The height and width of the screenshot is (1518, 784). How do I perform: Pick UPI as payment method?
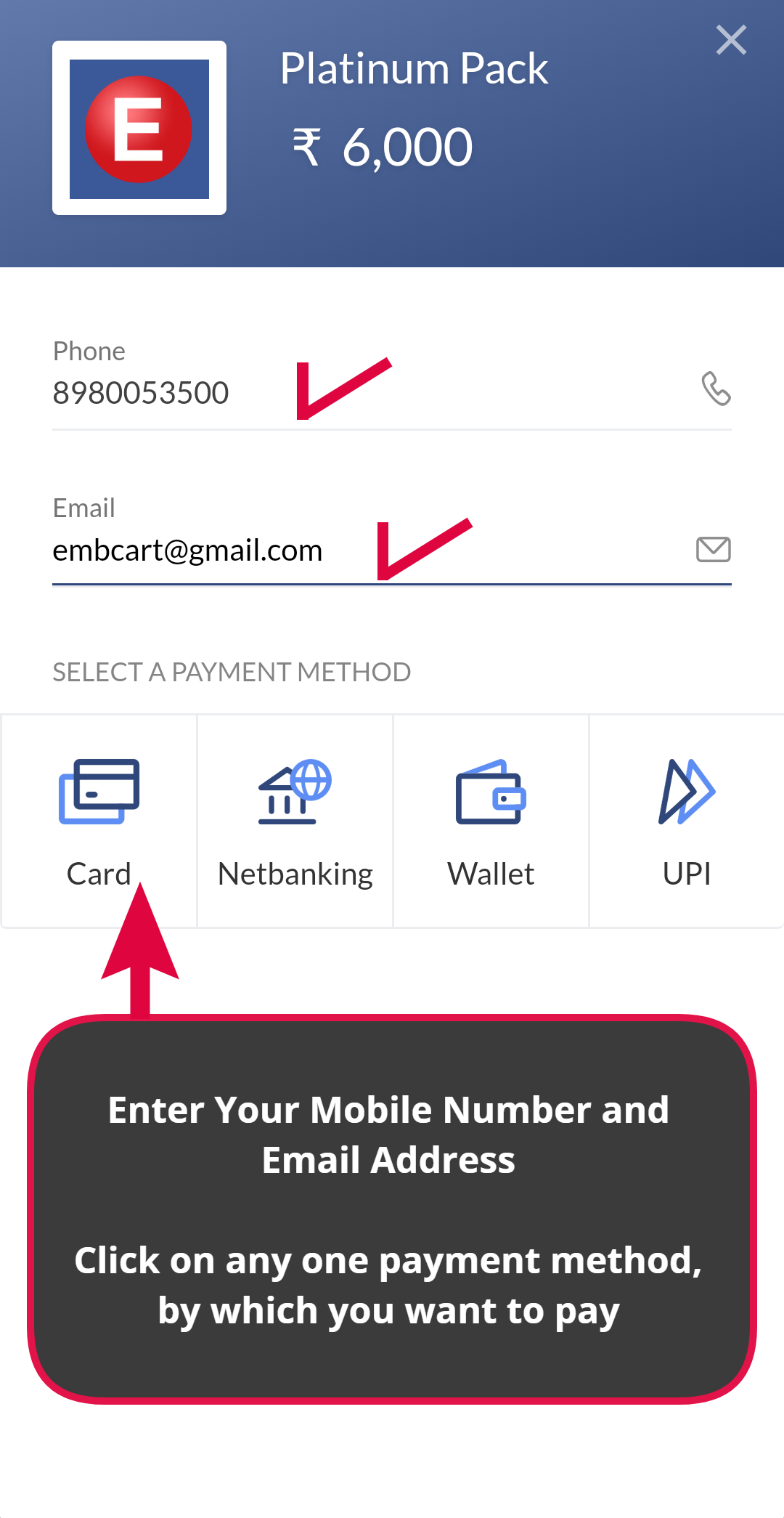click(687, 821)
